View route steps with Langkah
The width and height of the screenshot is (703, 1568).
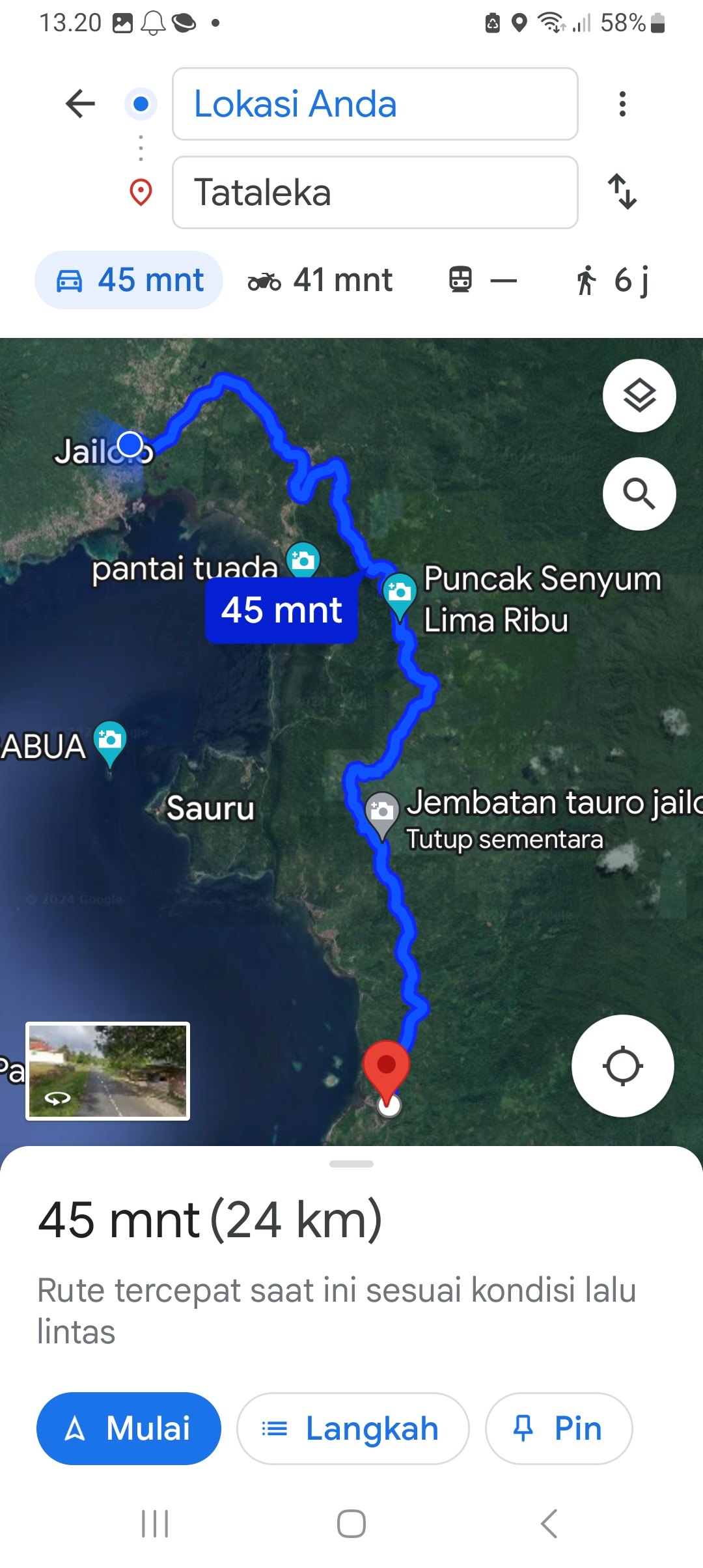[x=353, y=1429]
